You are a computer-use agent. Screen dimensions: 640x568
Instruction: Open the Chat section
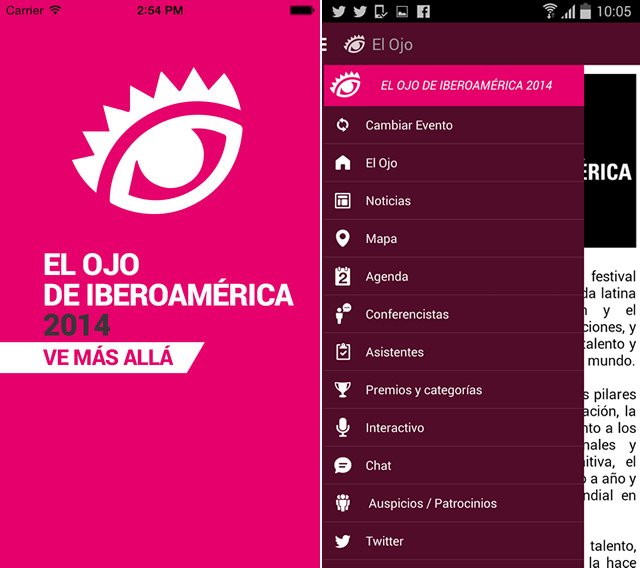[x=378, y=466]
